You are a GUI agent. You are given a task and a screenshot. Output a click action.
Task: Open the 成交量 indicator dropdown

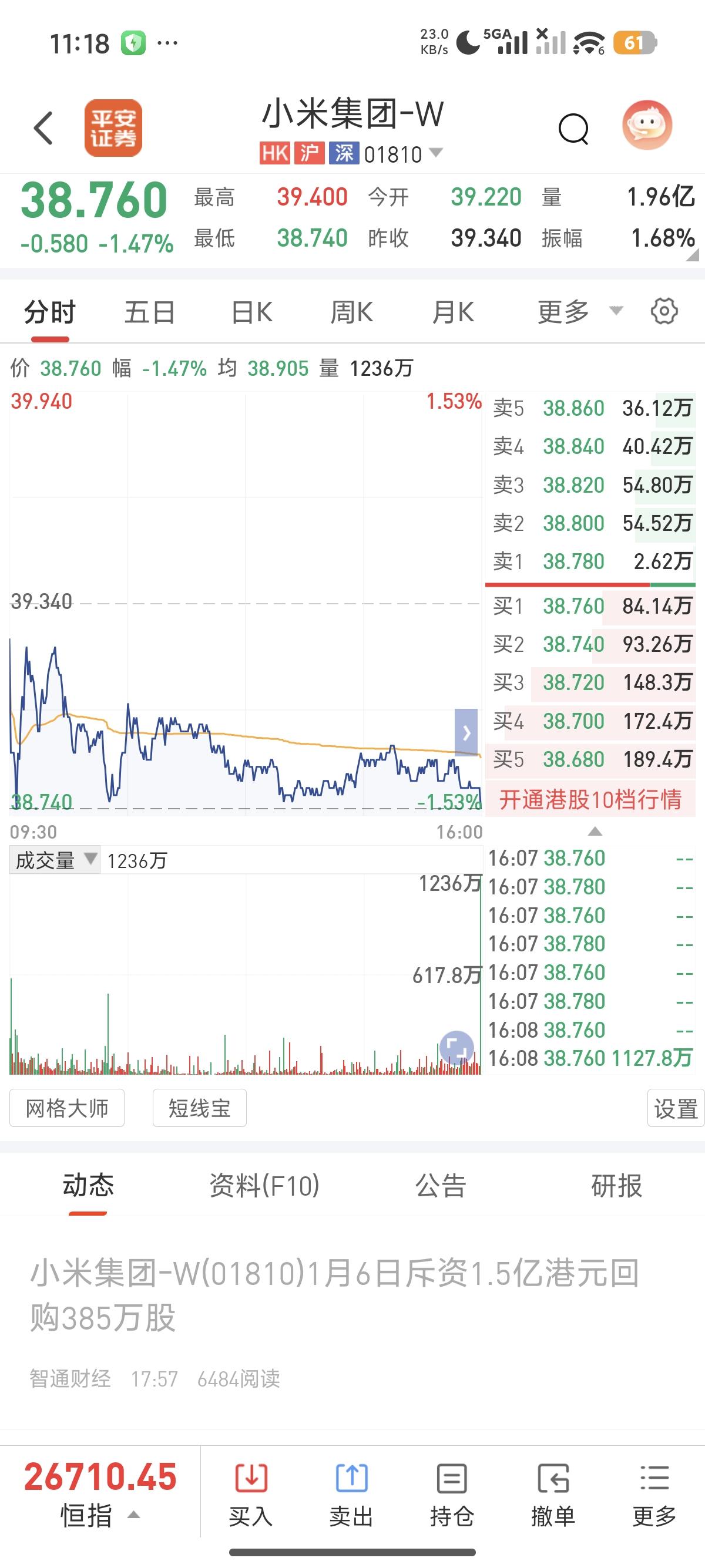(x=53, y=860)
